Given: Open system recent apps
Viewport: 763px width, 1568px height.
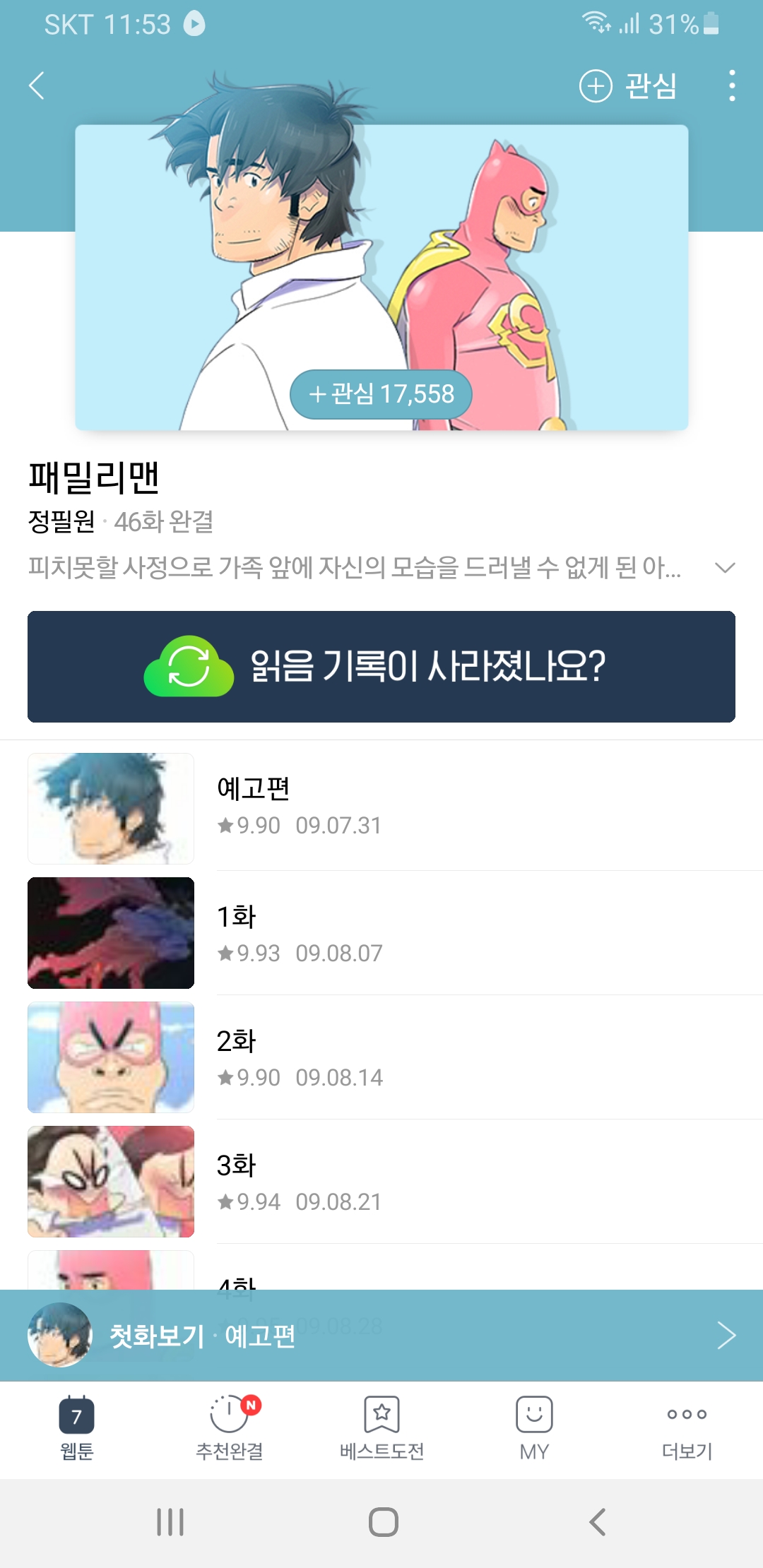Looking at the screenshot, I should click(x=170, y=1522).
